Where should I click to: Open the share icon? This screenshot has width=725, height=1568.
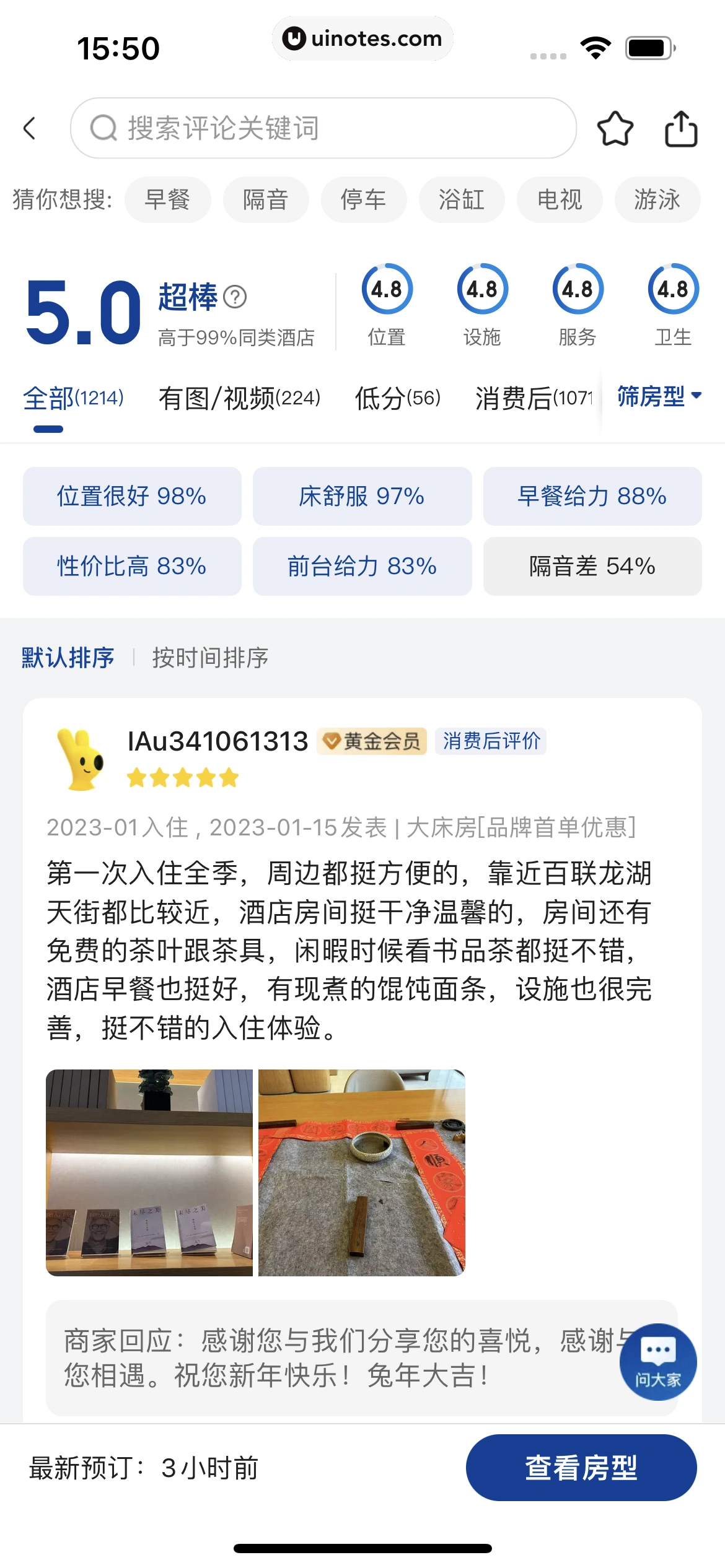click(682, 128)
